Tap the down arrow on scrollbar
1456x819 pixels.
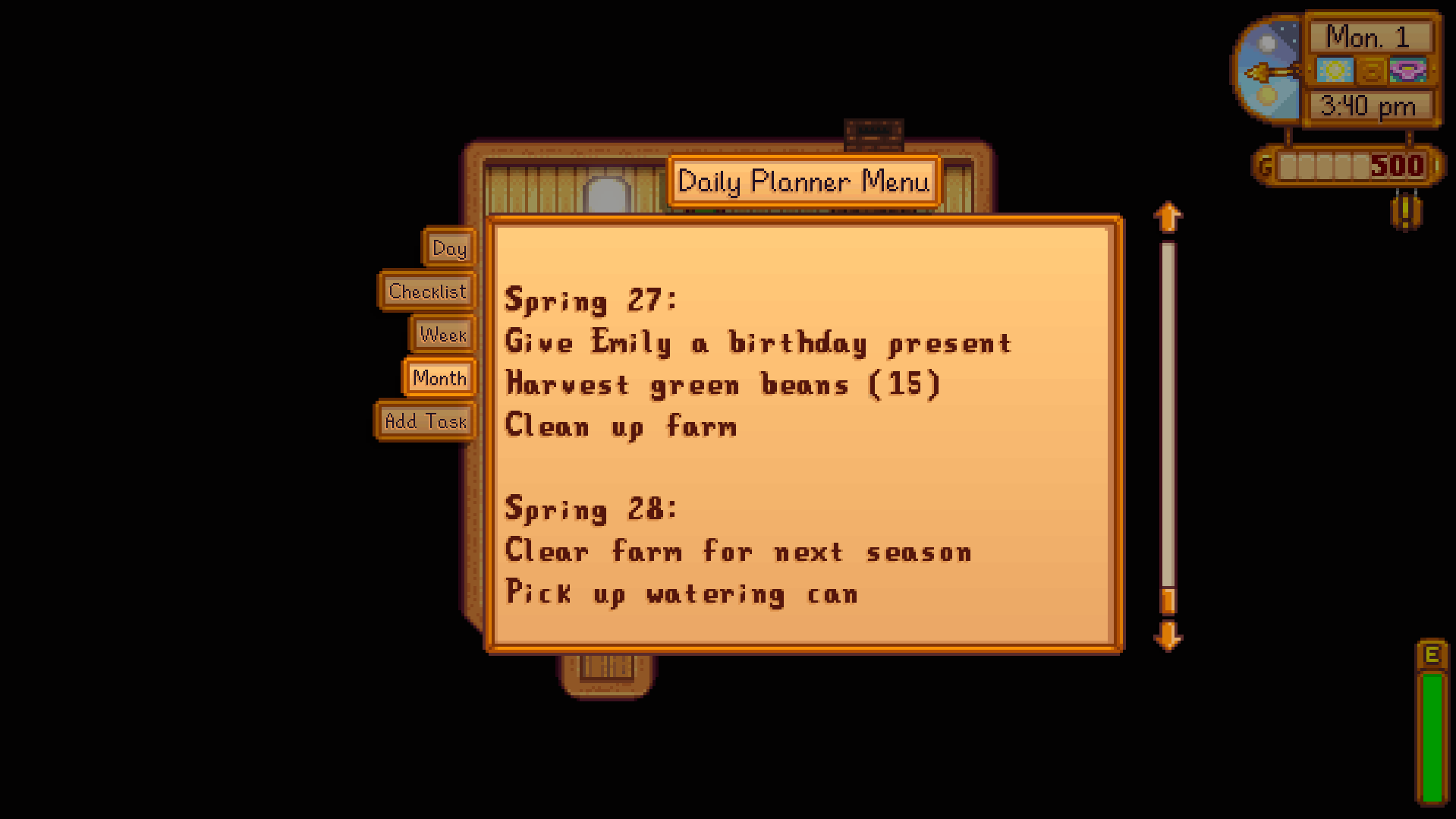[1168, 636]
